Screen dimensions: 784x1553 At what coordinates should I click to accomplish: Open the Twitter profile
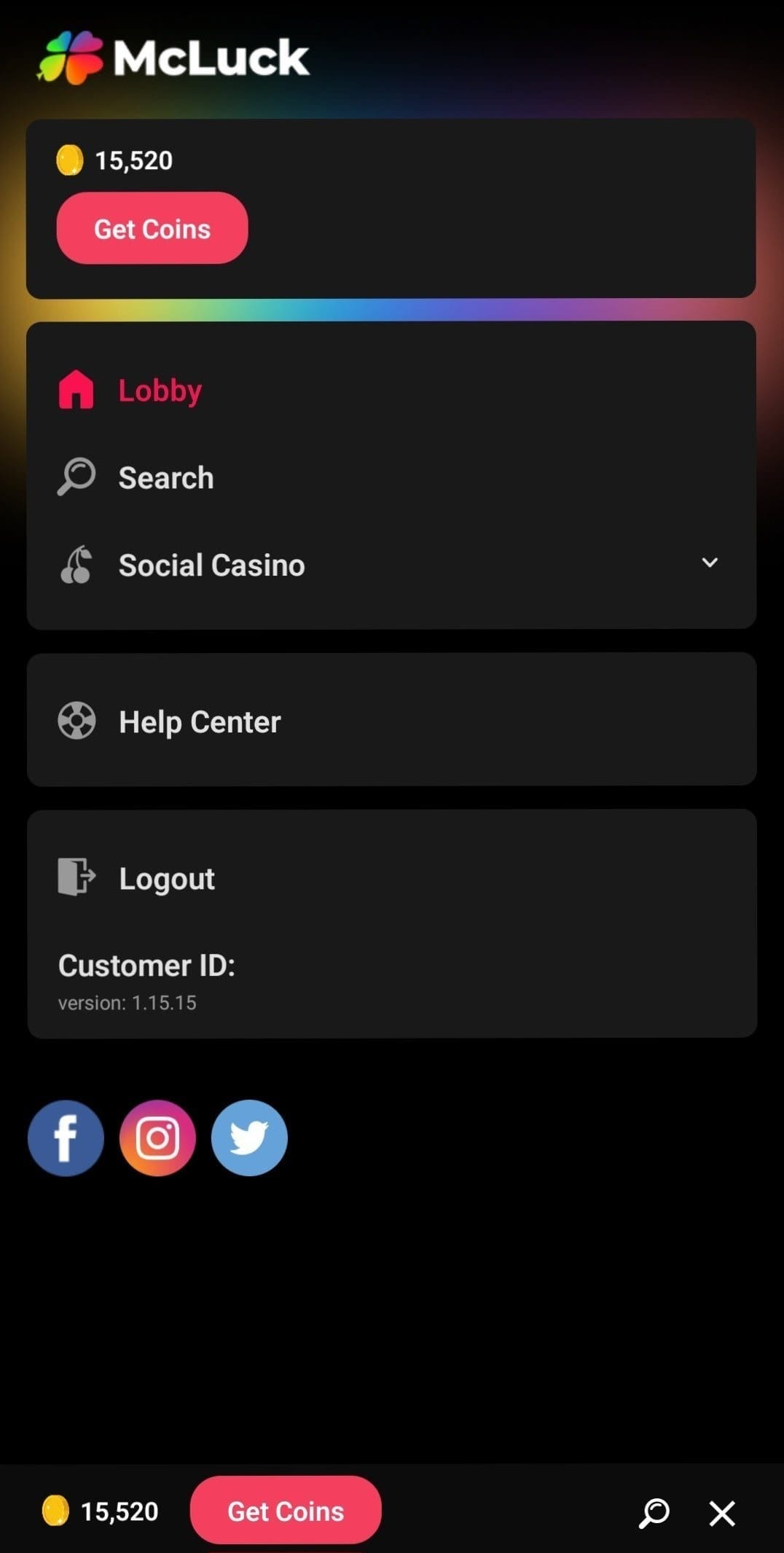(x=249, y=1138)
